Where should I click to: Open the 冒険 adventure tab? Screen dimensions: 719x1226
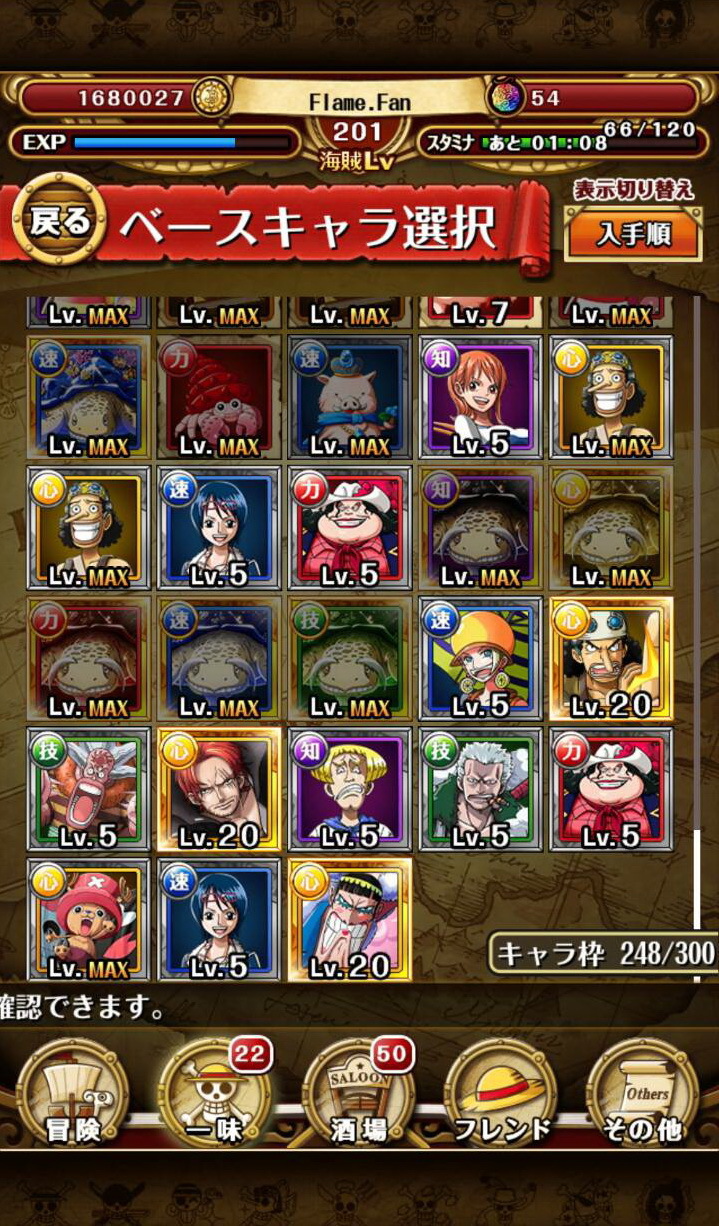tap(72, 1096)
